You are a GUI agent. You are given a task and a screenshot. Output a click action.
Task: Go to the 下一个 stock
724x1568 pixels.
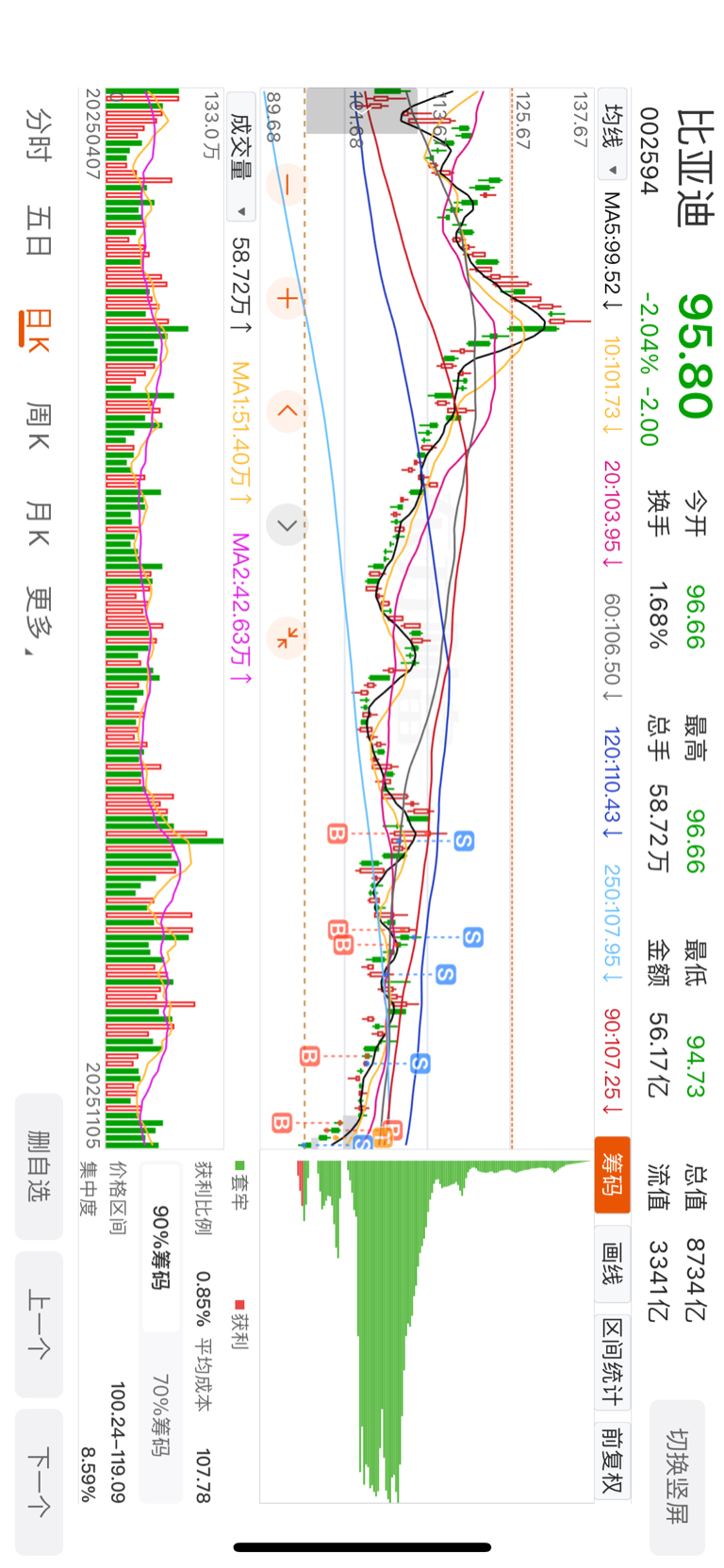coord(39,1481)
